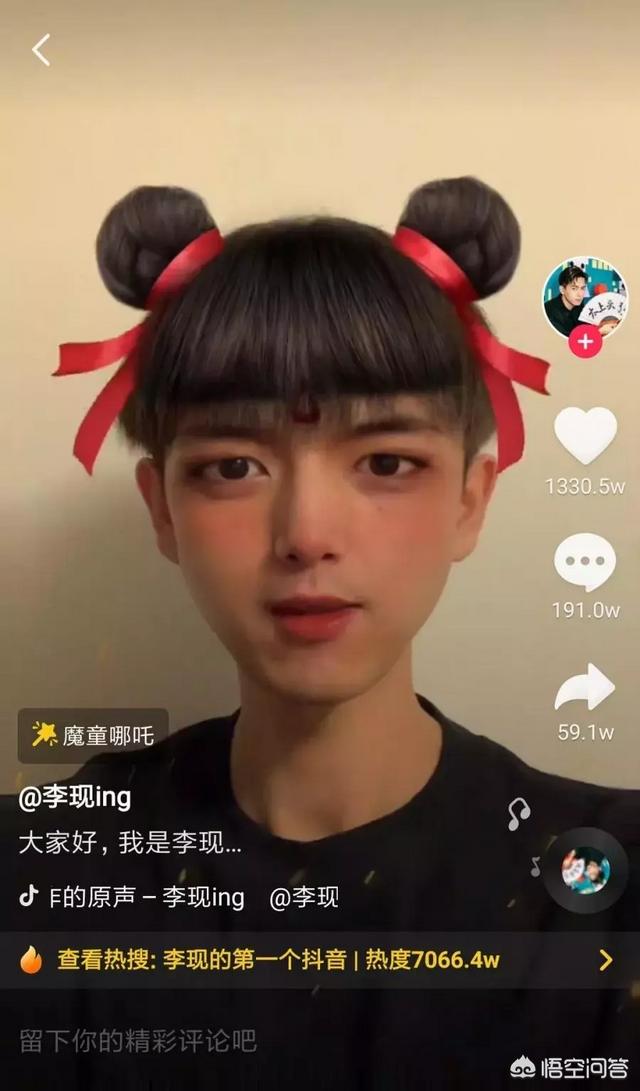Open the @李现ing username link
The image size is (640, 1091).
pos(75,797)
